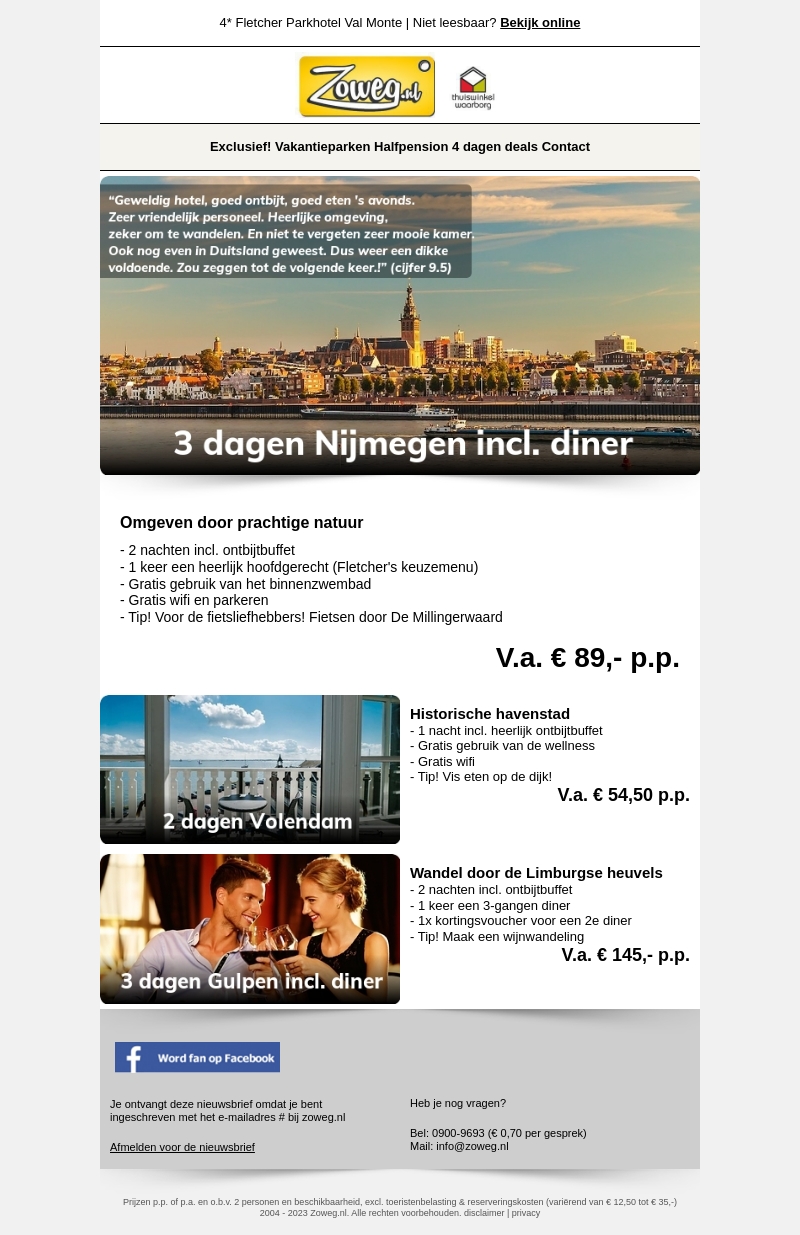Viewport: 800px width, 1235px height.
Task: Open the Bekijk online link
Action: click(539, 23)
